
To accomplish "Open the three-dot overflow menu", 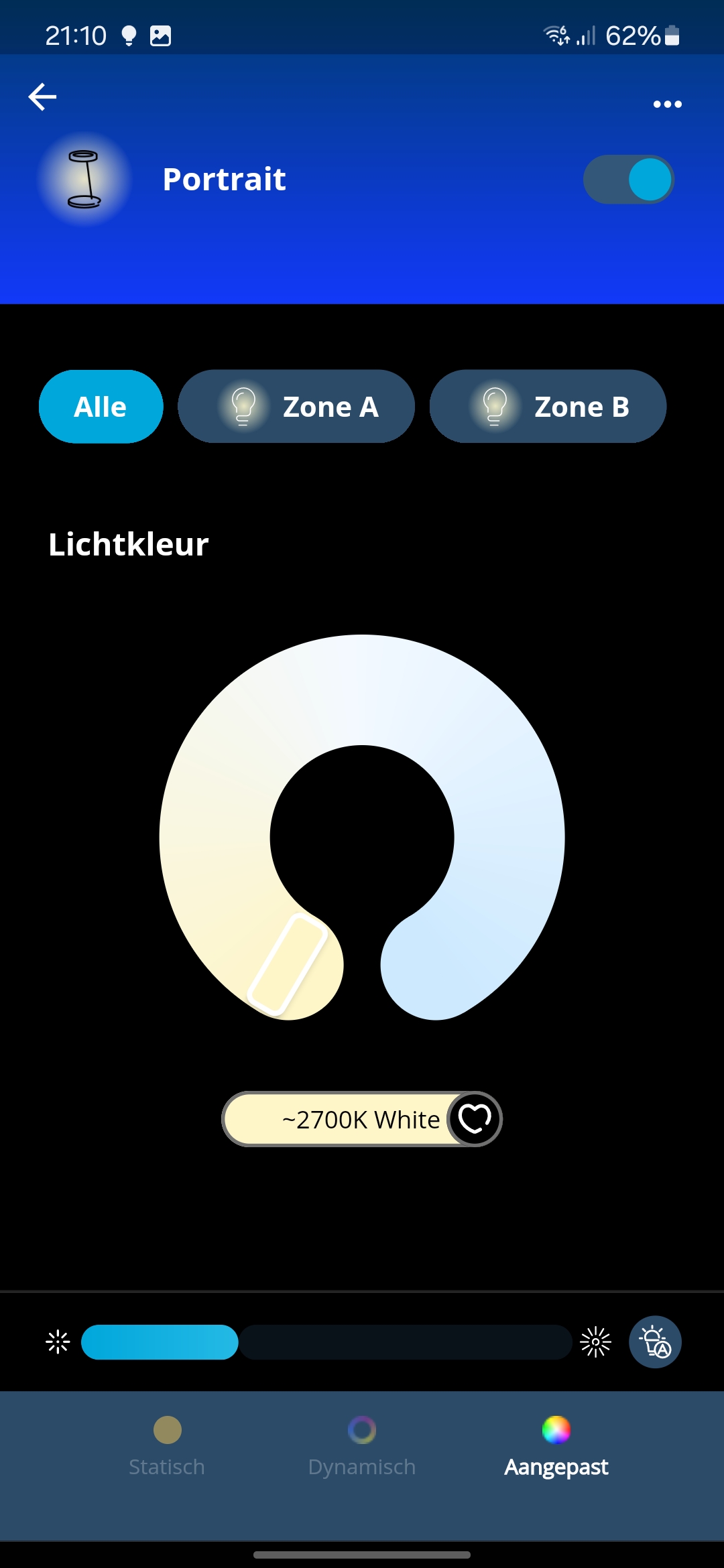I will [668, 104].
